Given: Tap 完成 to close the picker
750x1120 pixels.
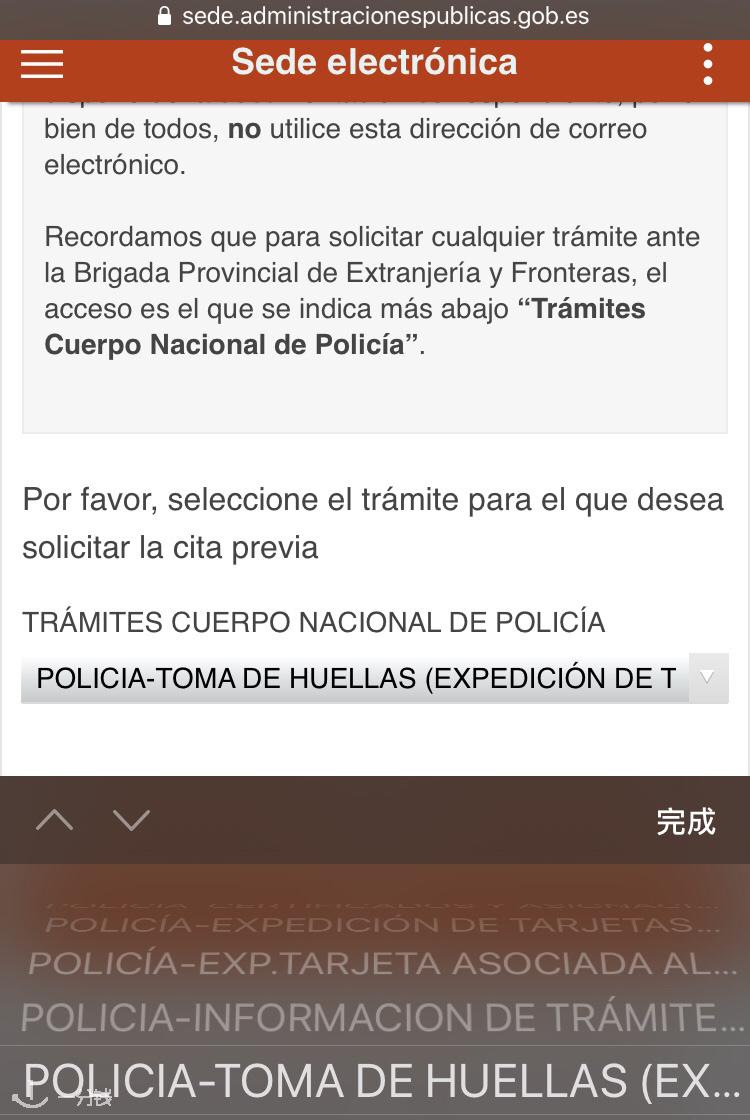Looking at the screenshot, I should tap(685, 822).
